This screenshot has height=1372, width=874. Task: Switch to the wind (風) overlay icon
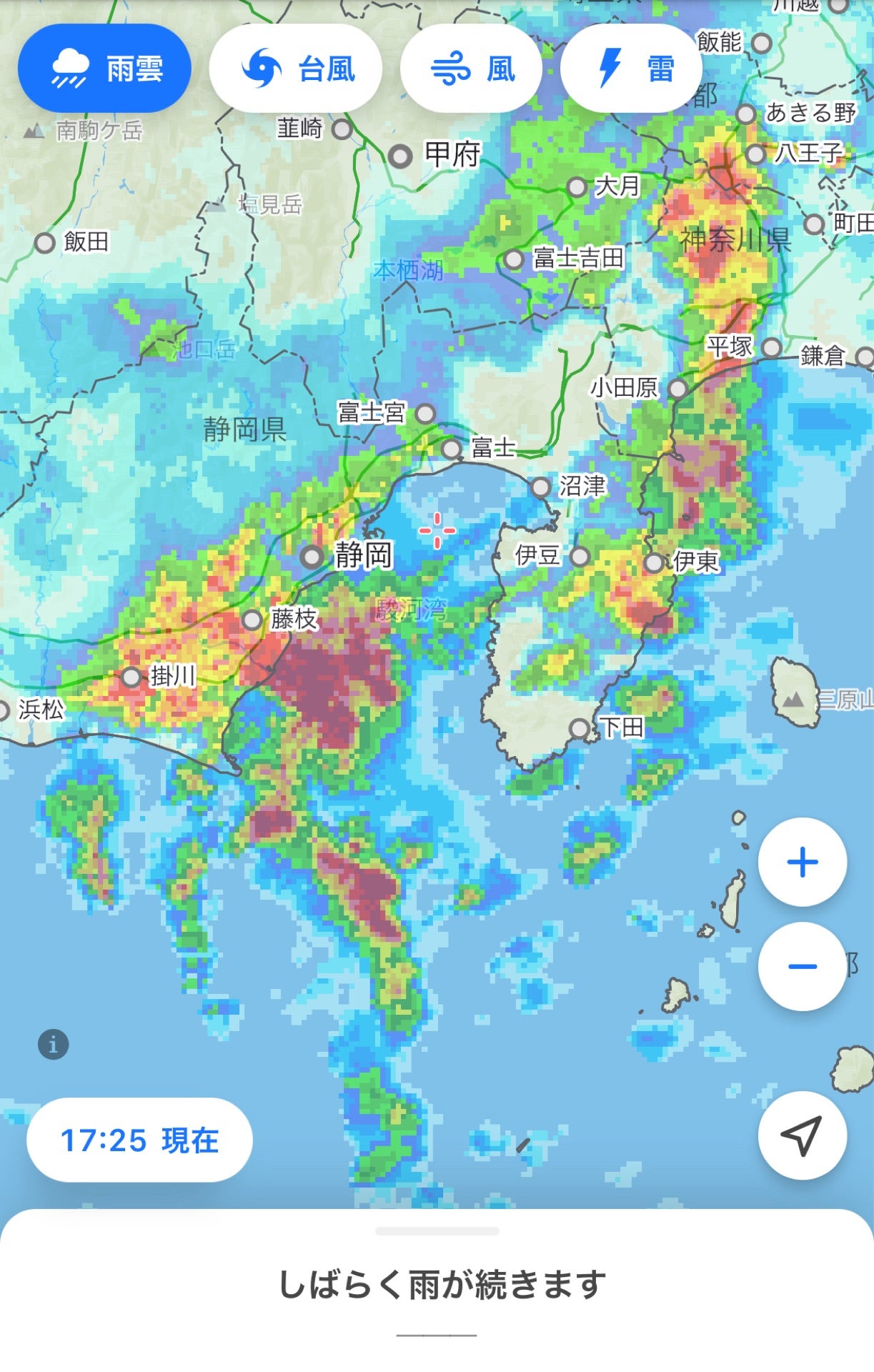pyautogui.click(x=471, y=68)
